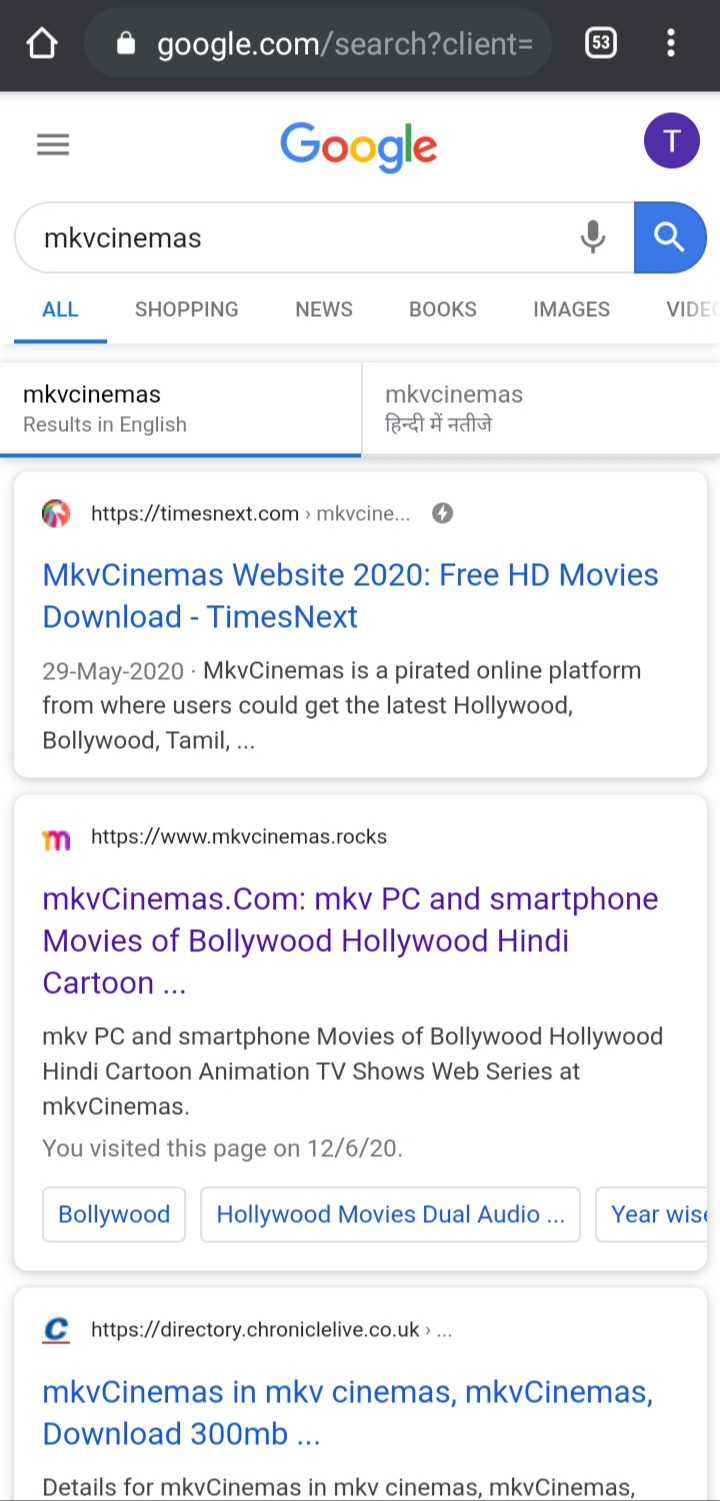Open the tab switcher showing 53 tabs
The height and width of the screenshot is (1501, 720).
[x=600, y=43]
